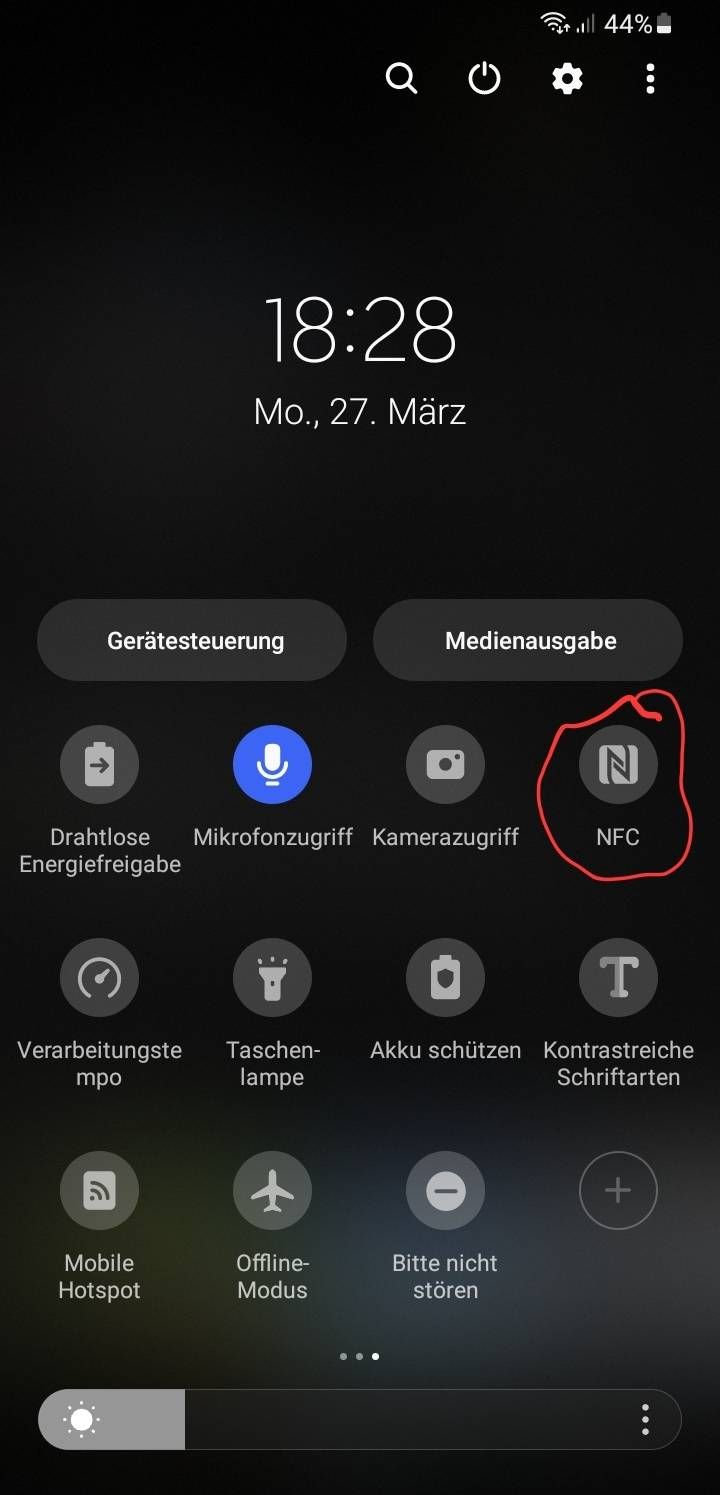Set brightness on the slider
The width and height of the screenshot is (720, 1495).
point(360,1419)
